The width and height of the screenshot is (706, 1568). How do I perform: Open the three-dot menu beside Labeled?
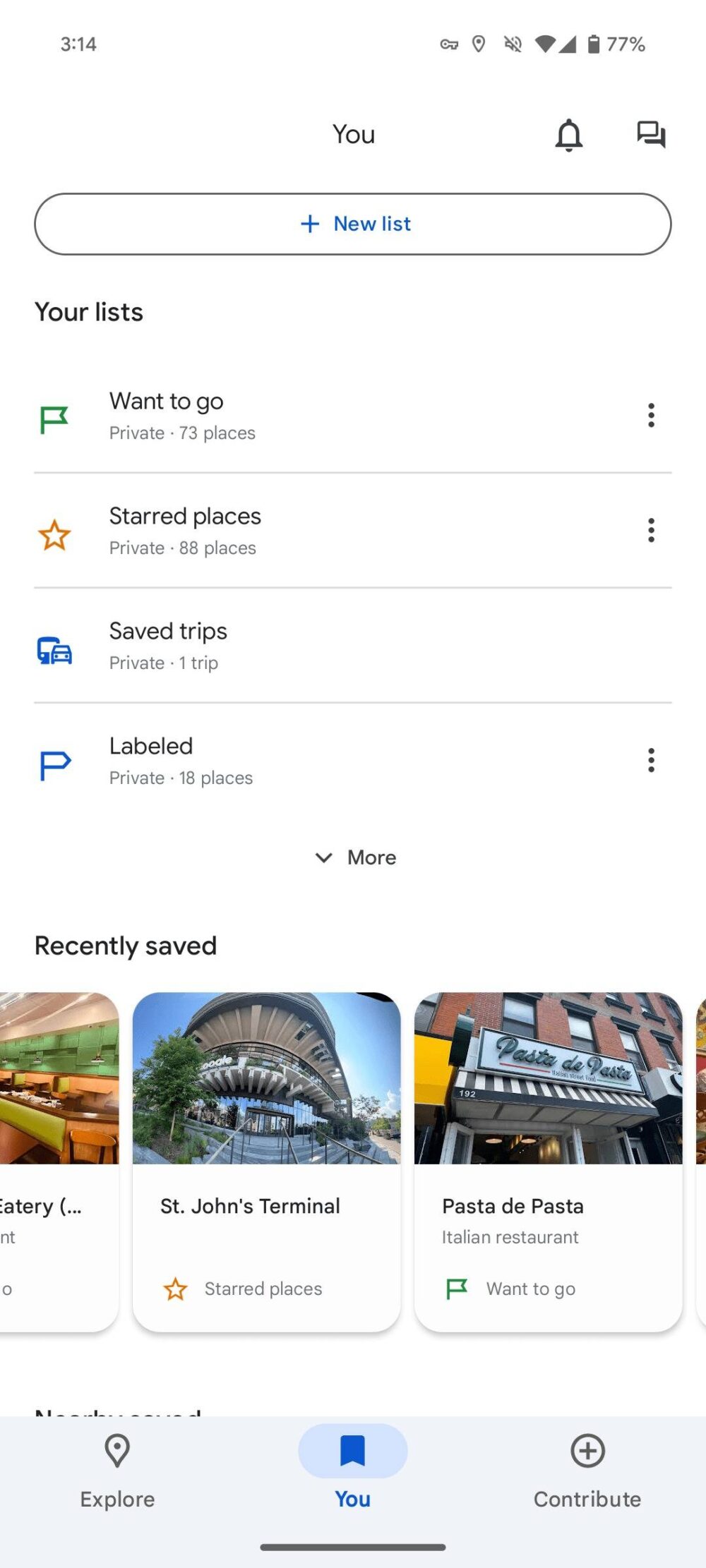pyautogui.click(x=650, y=760)
